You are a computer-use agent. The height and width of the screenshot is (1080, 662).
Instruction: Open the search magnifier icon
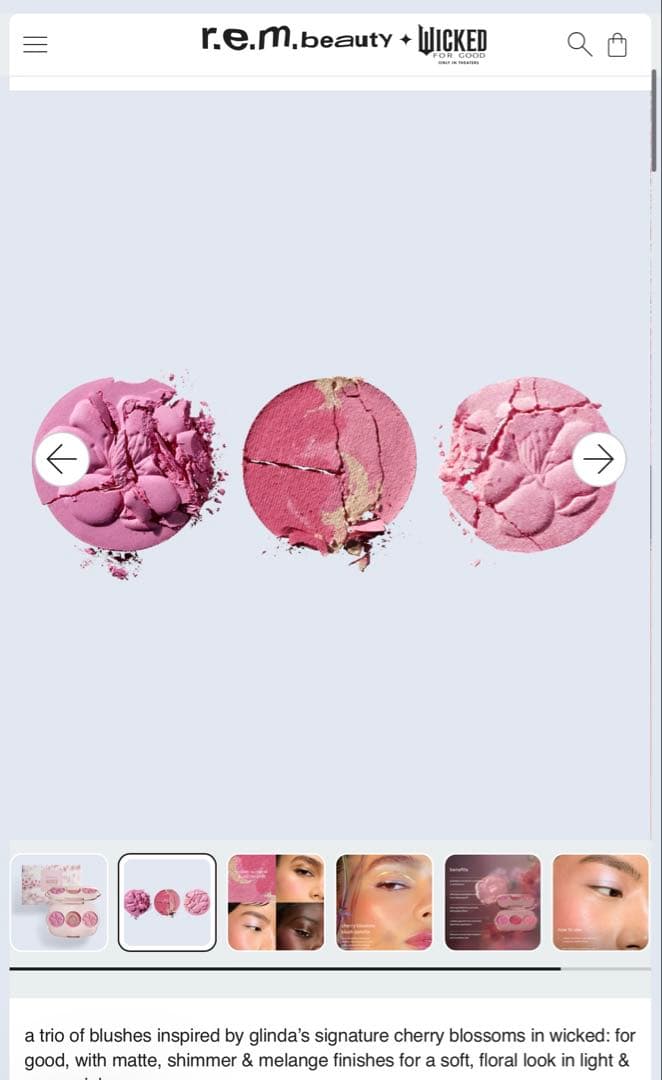click(x=579, y=44)
